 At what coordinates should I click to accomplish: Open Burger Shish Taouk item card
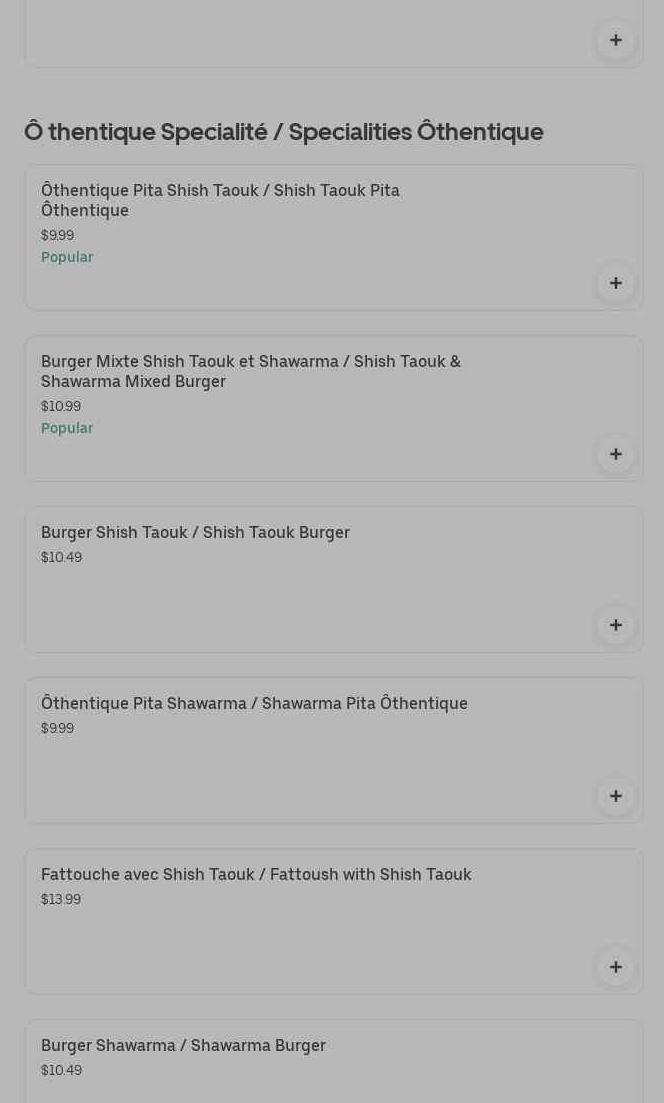tap(195, 533)
